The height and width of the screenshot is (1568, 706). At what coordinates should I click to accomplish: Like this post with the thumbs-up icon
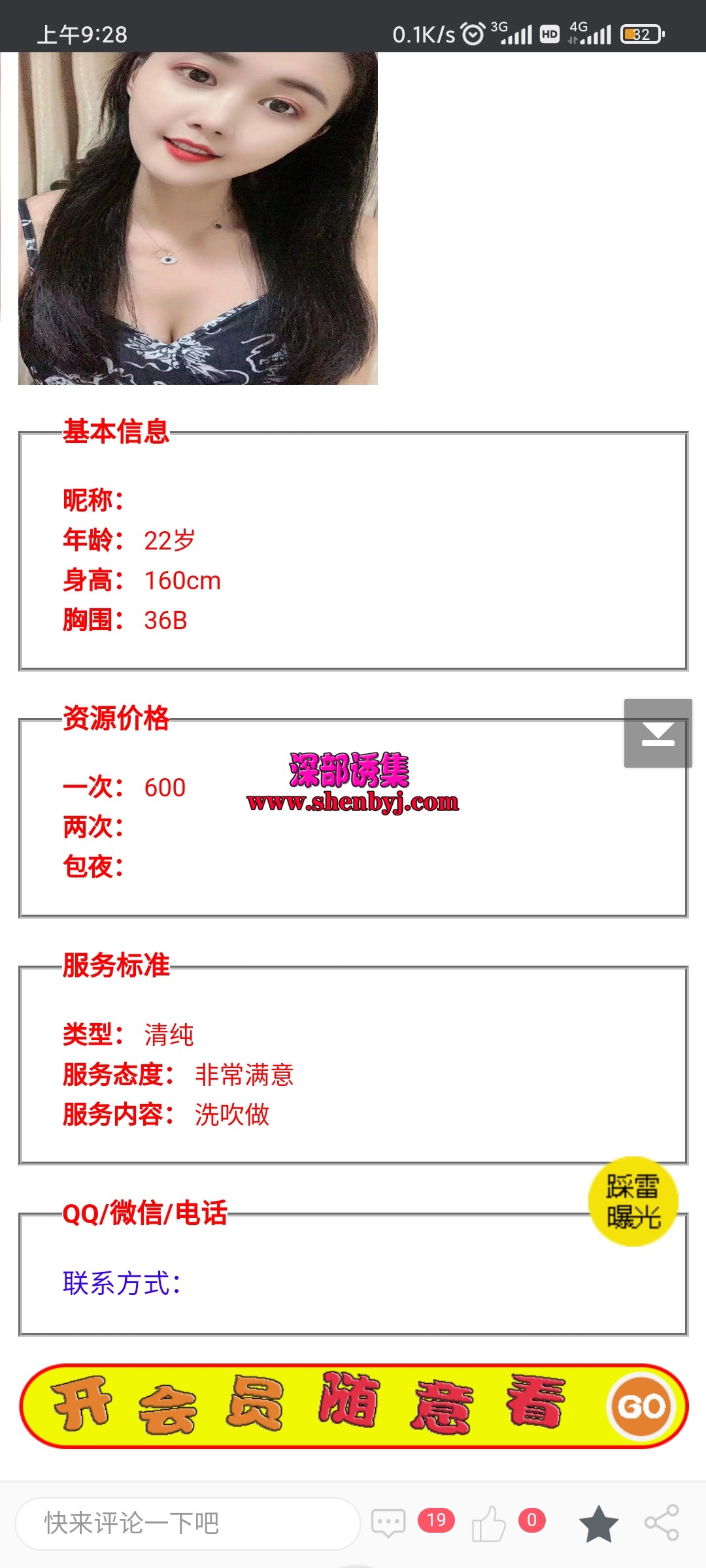tap(489, 1524)
